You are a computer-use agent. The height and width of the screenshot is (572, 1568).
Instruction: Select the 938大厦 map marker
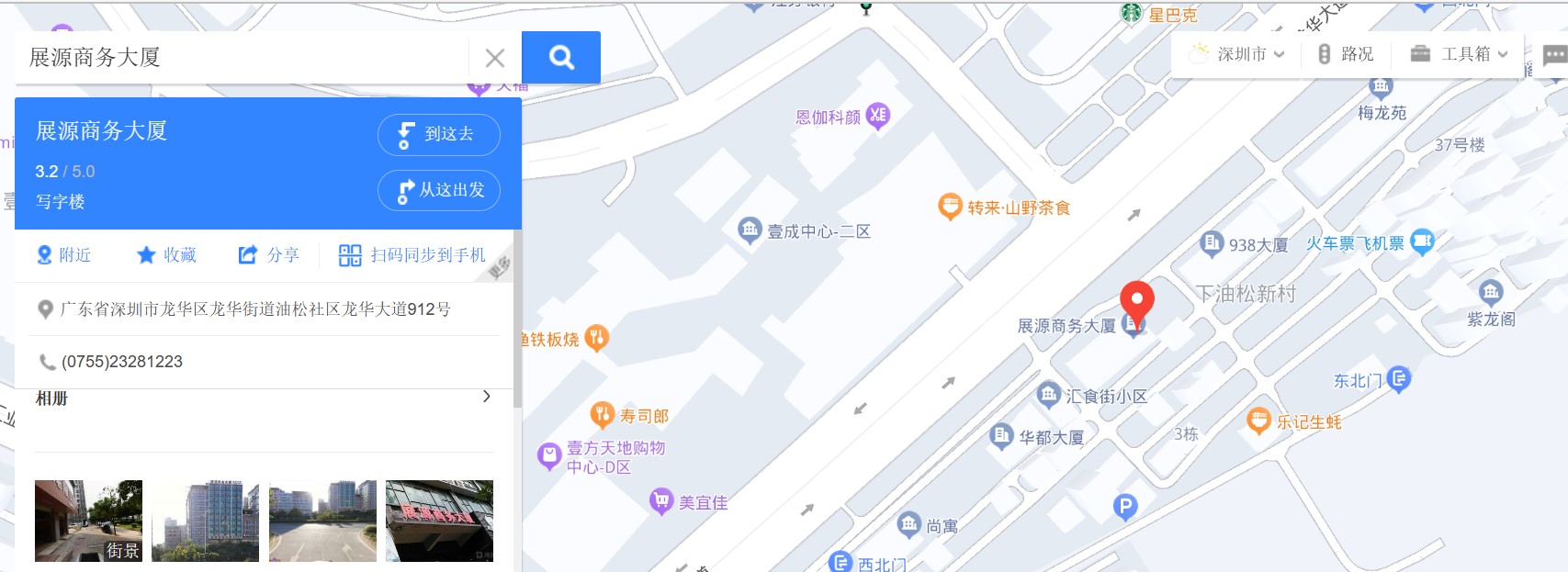tap(1212, 243)
